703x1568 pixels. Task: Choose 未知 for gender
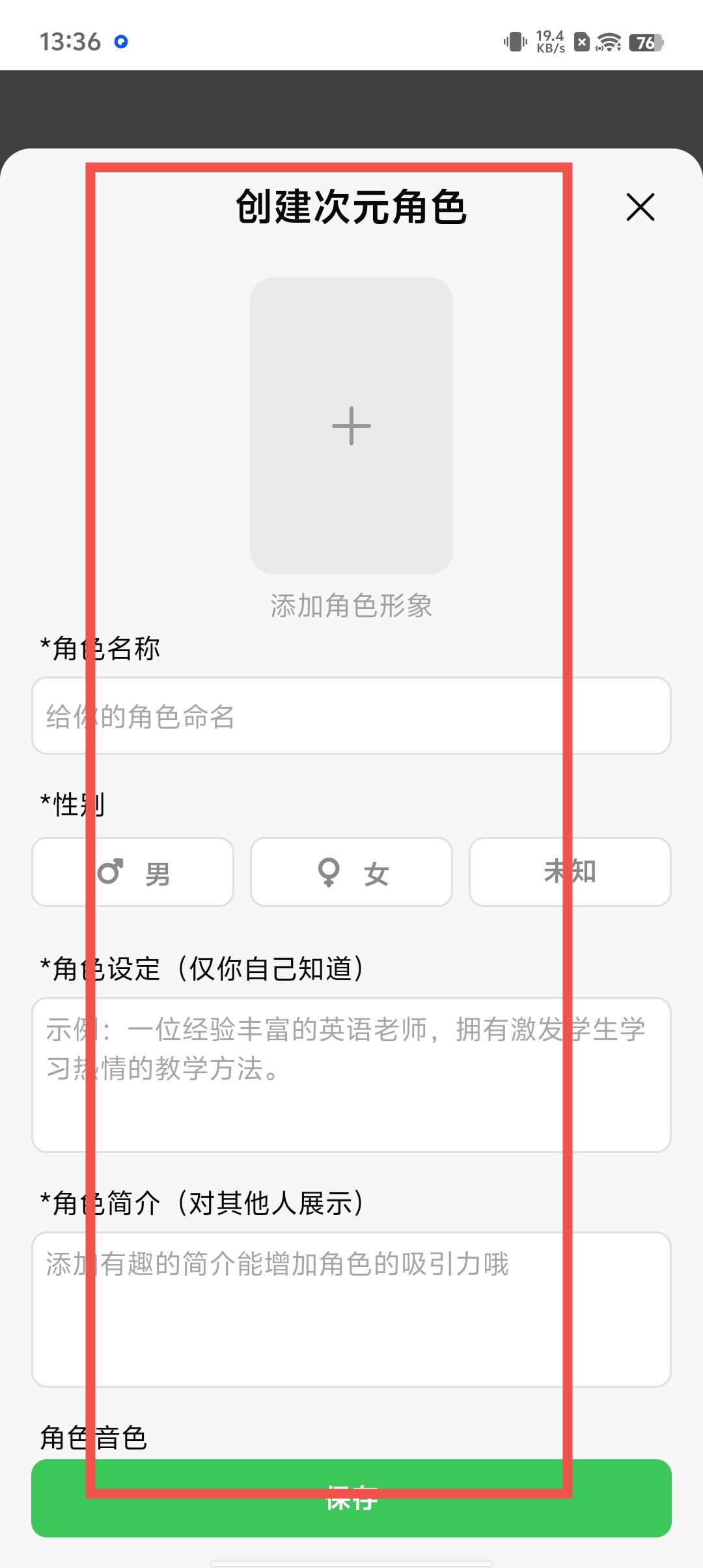[x=570, y=872]
